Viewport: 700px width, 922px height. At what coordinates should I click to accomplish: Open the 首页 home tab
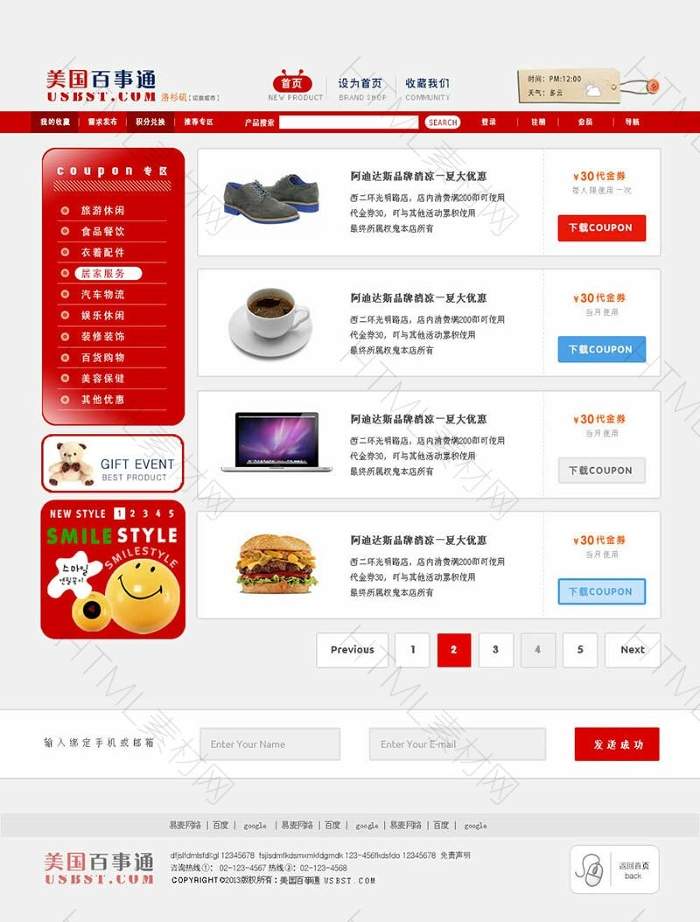pos(291,84)
